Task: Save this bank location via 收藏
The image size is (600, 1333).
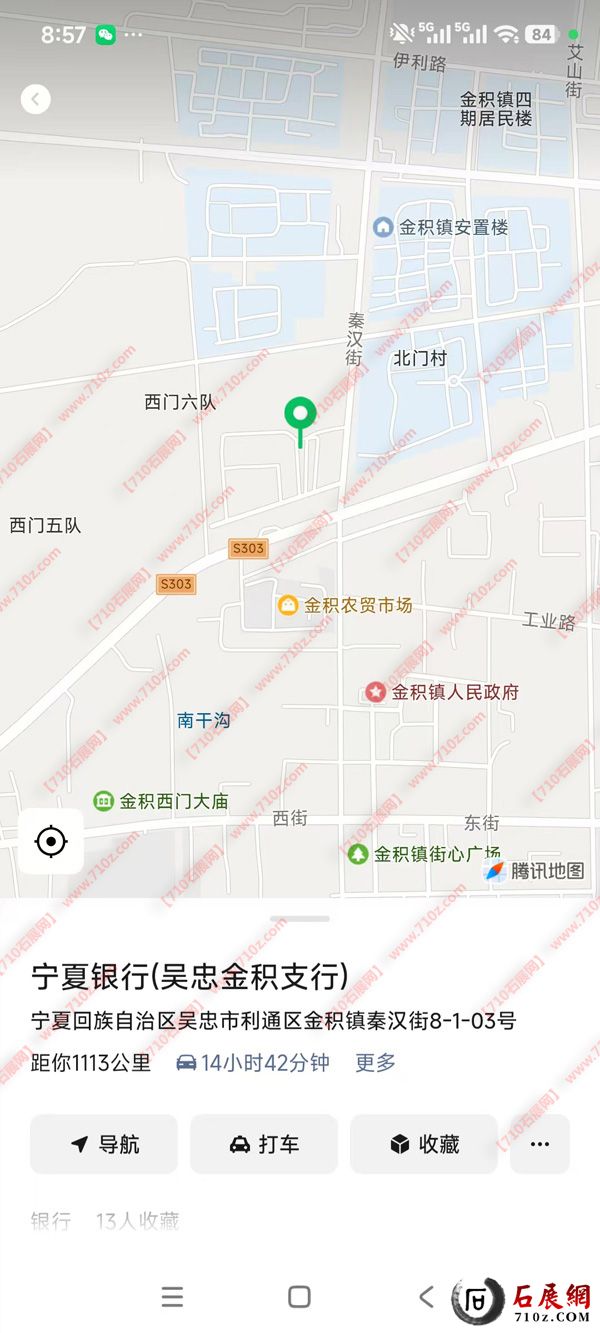Action: pos(424,1144)
